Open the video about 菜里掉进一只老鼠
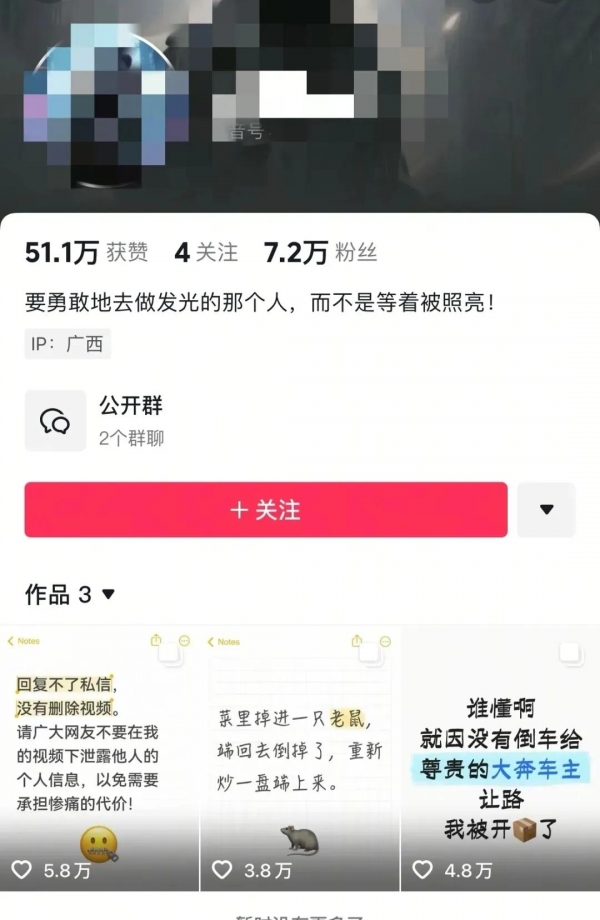 [x=299, y=757]
